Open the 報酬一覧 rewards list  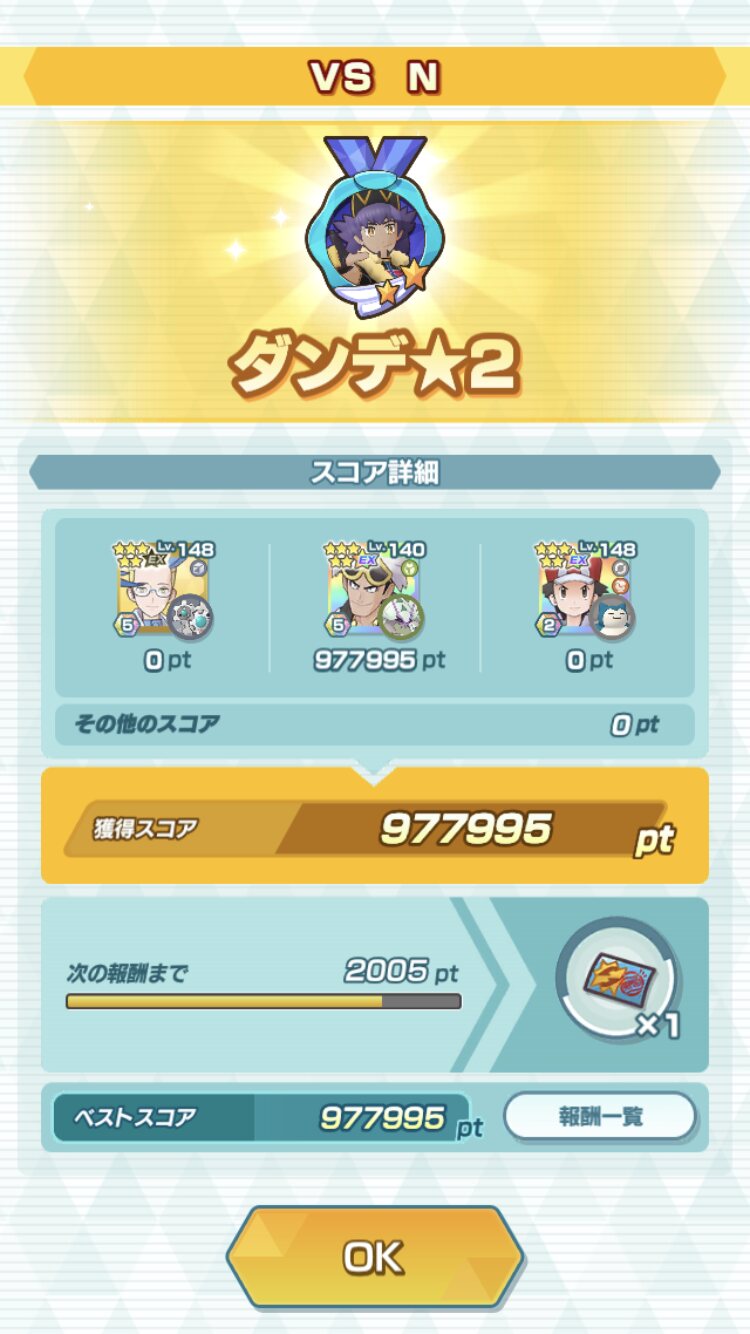click(599, 1117)
